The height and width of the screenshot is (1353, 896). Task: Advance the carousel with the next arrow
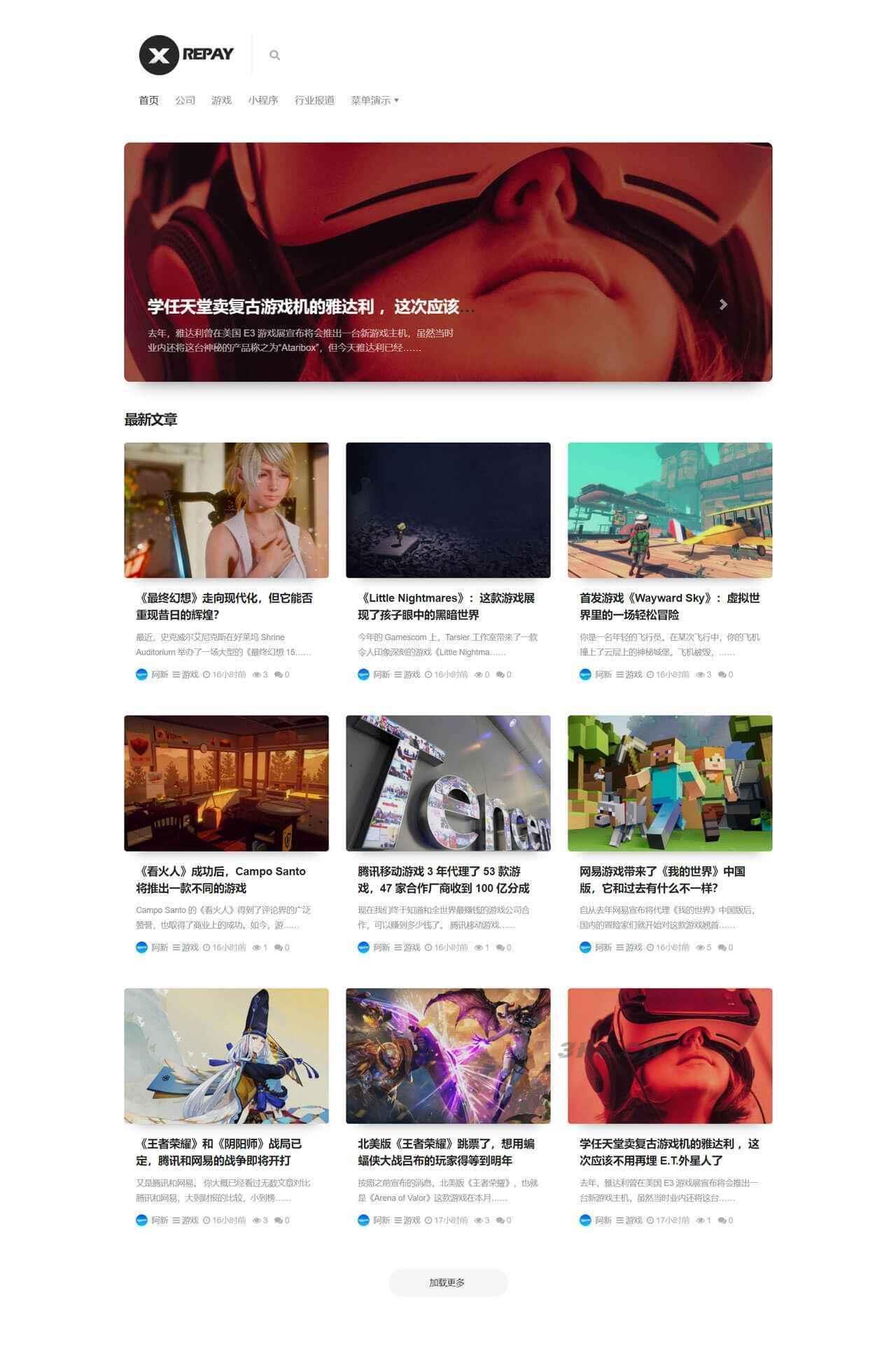[722, 304]
